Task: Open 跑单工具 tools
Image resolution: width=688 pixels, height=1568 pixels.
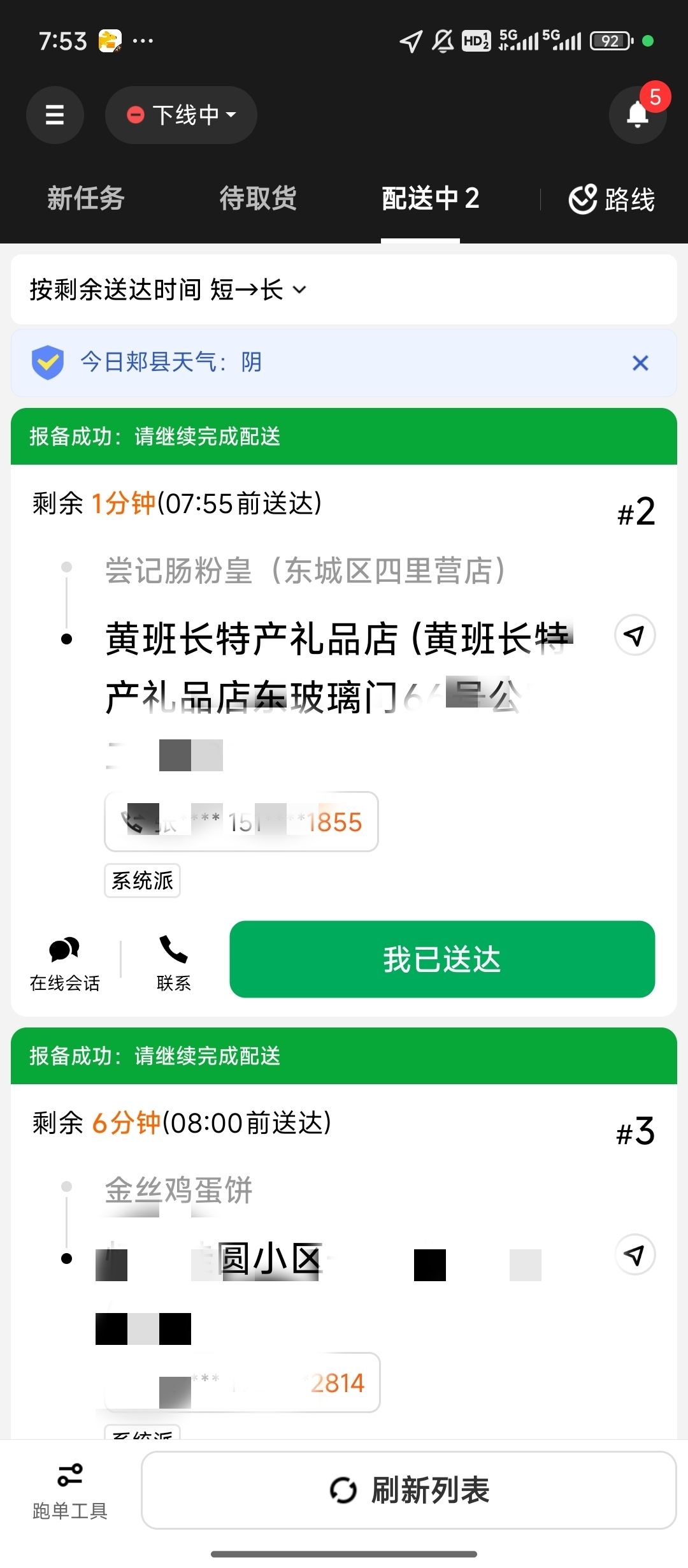Action: coord(70,1490)
